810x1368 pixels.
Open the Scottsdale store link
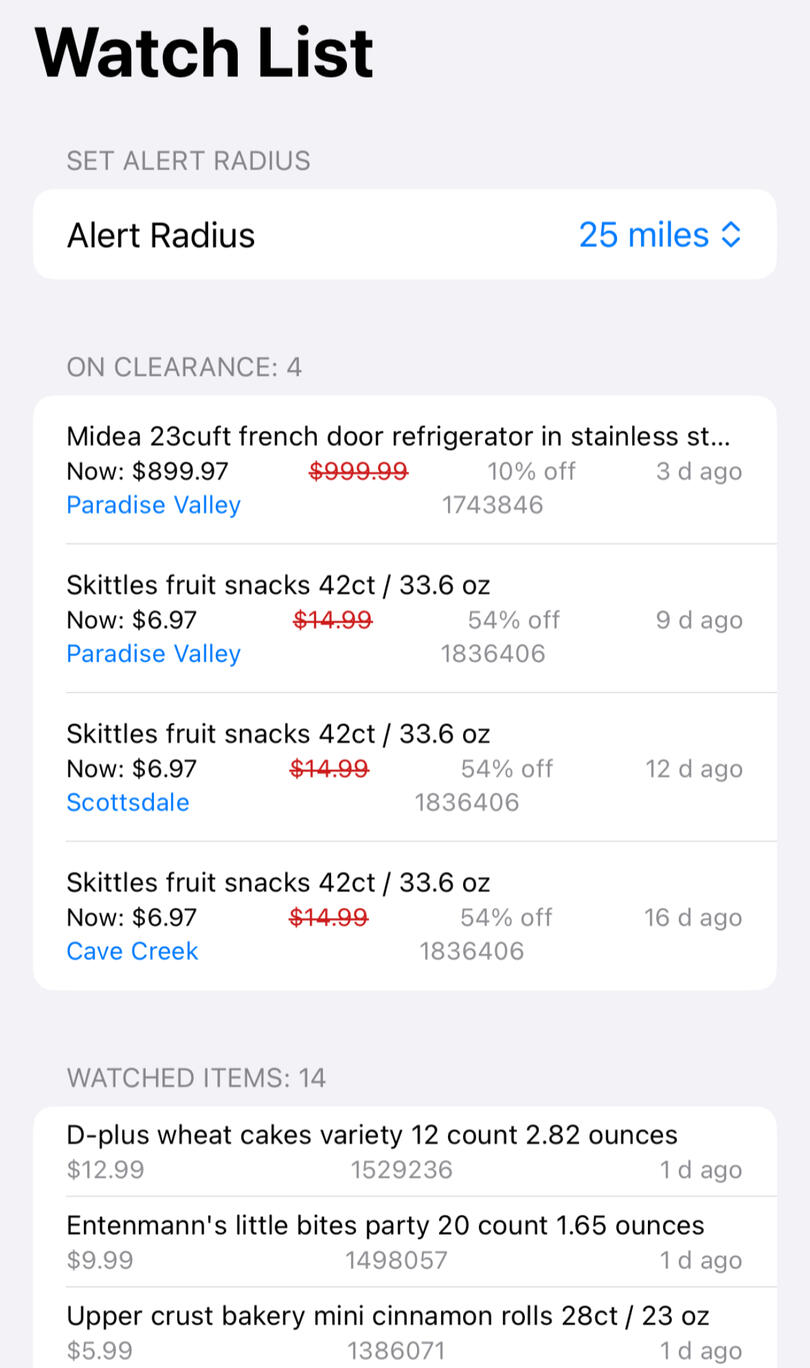[127, 802]
